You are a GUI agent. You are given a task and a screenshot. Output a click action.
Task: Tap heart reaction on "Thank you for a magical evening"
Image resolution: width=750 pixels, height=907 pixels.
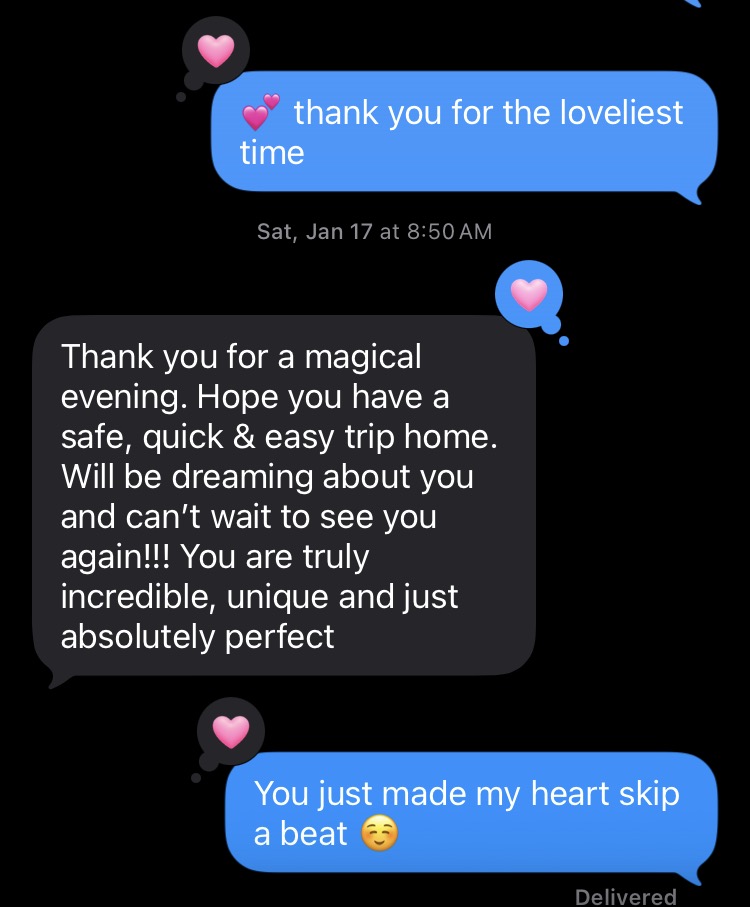click(529, 294)
